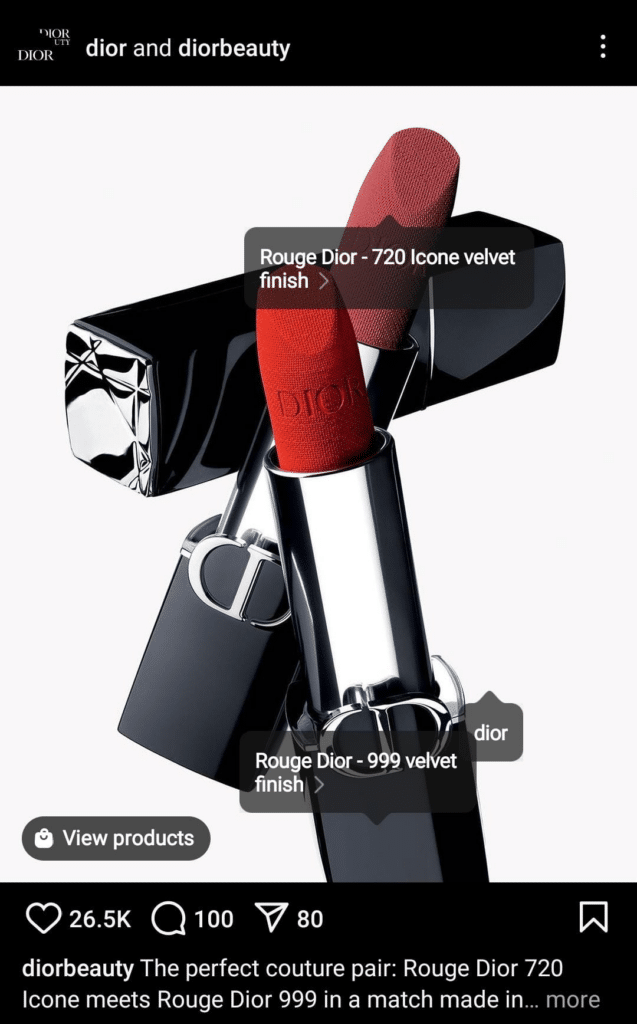Share this post via send icon
Image resolution: width=637 pixels, height=1024 pixels.
click(x=271, y=918)
